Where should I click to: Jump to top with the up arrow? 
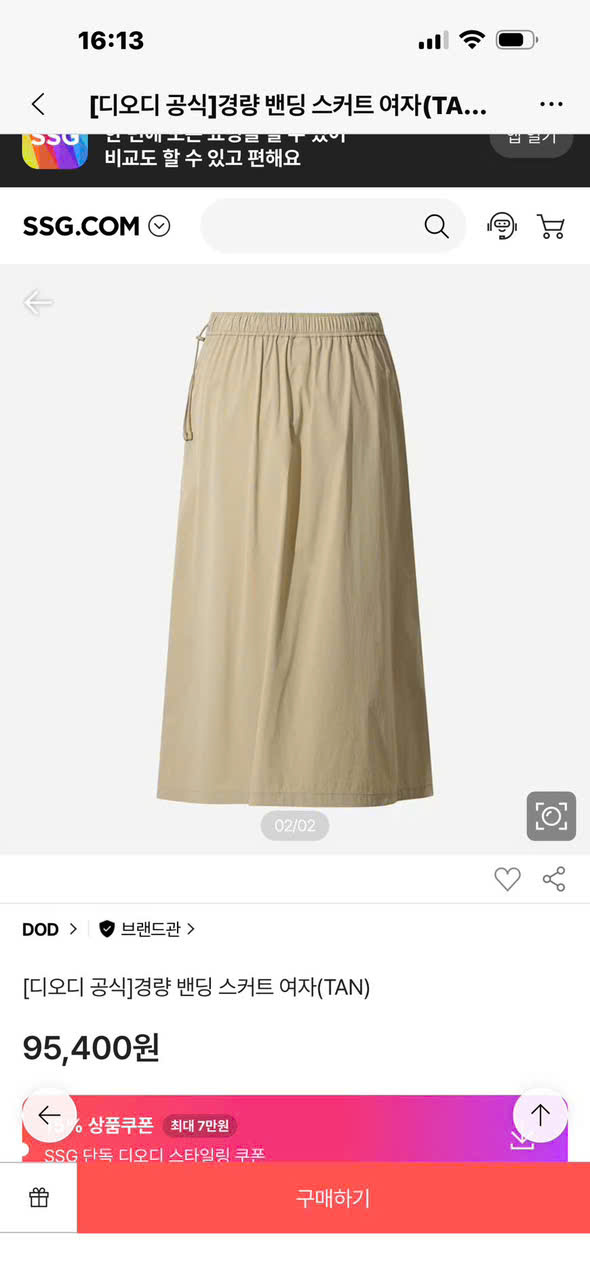click(x=540, y=1115)
